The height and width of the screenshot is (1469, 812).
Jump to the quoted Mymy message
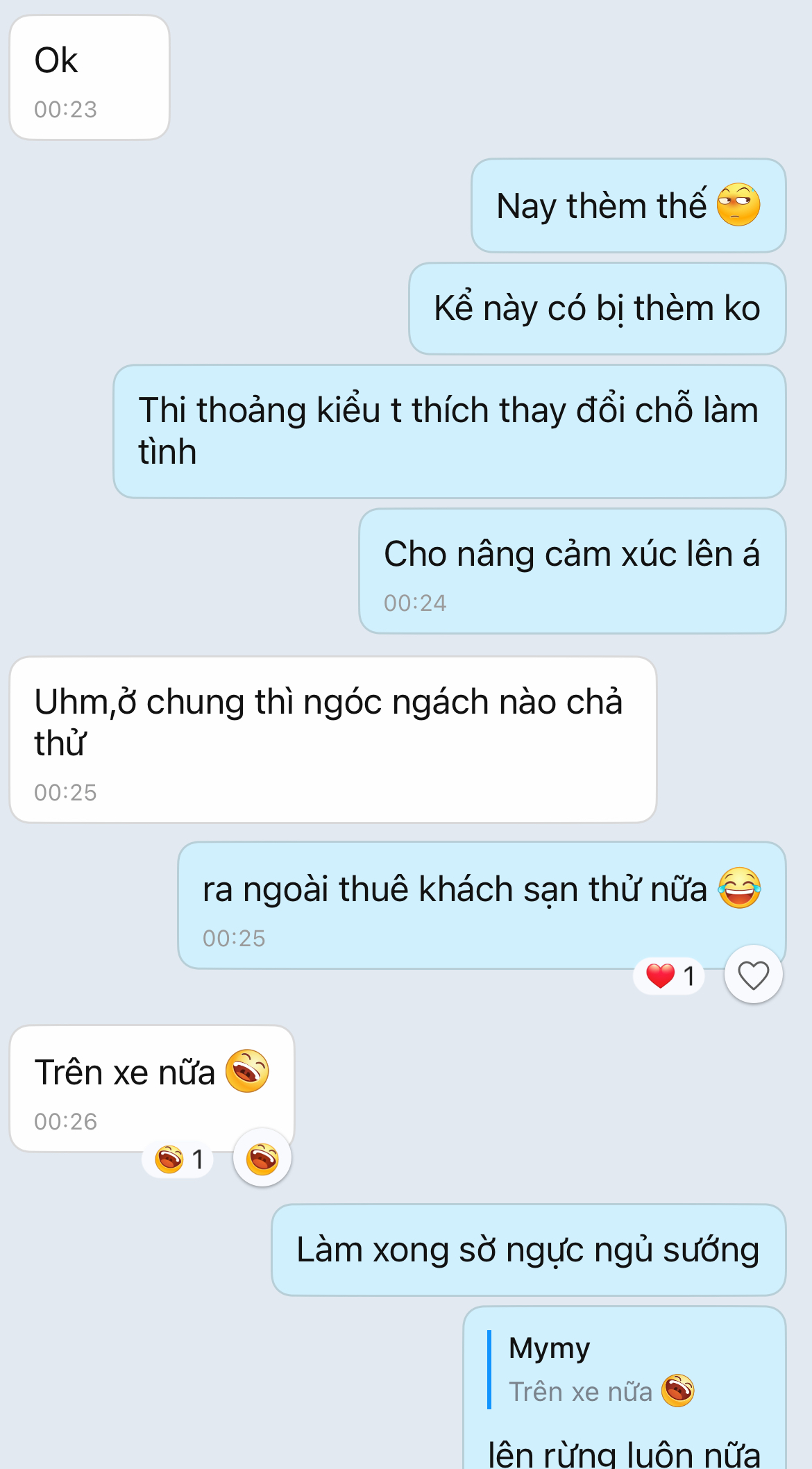[601, 1370]
